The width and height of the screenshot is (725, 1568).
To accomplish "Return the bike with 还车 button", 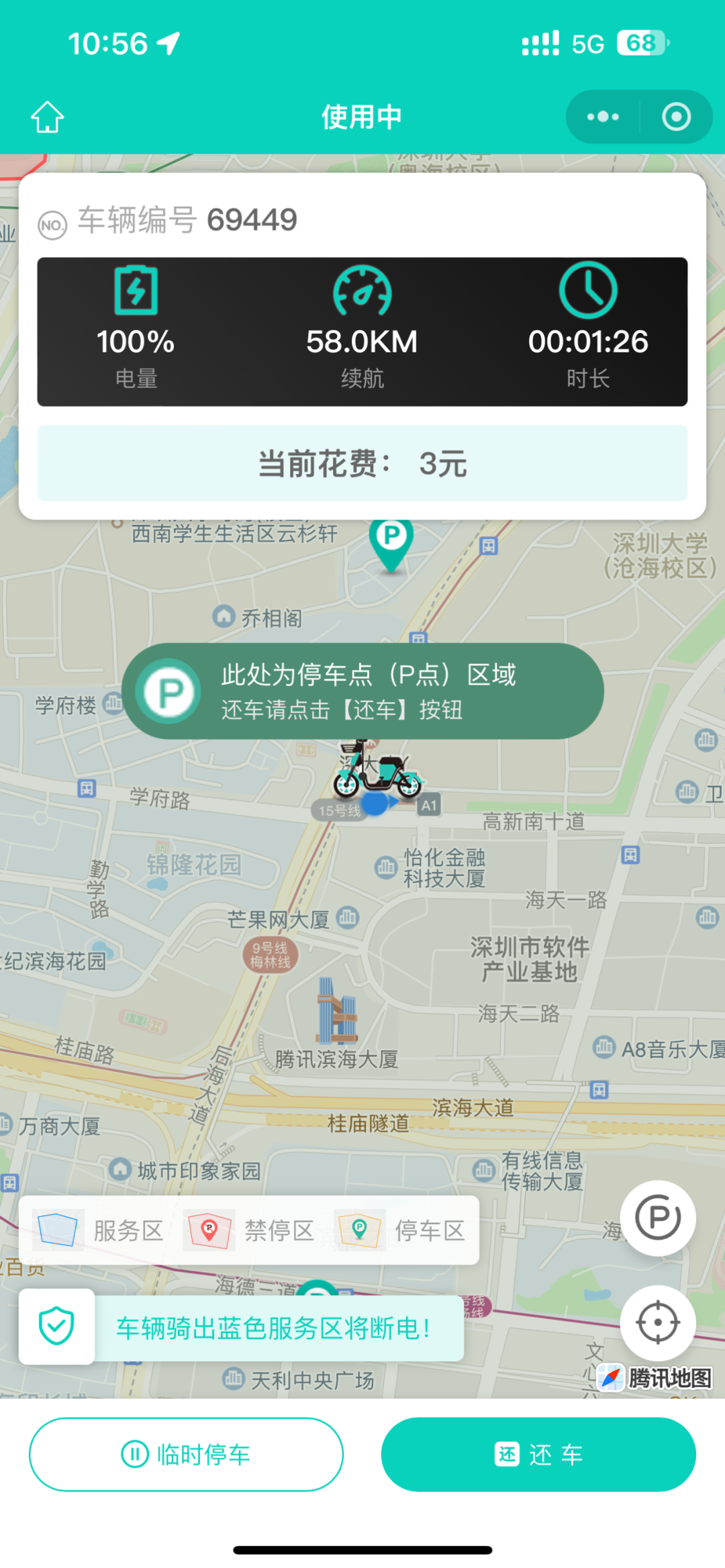I will (538, 1455).
